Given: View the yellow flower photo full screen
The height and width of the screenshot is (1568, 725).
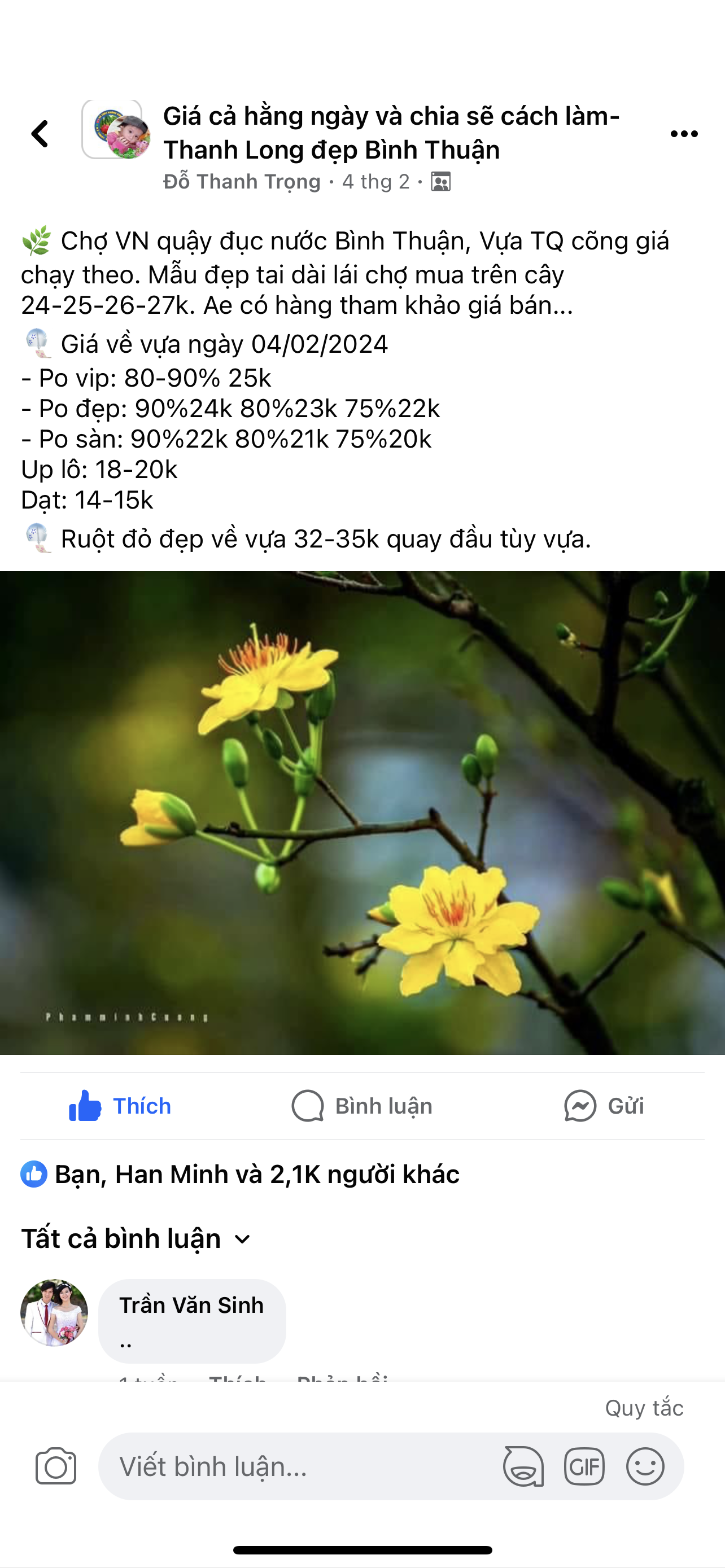Looking at the screenshot, I should (x=362, y=813).
